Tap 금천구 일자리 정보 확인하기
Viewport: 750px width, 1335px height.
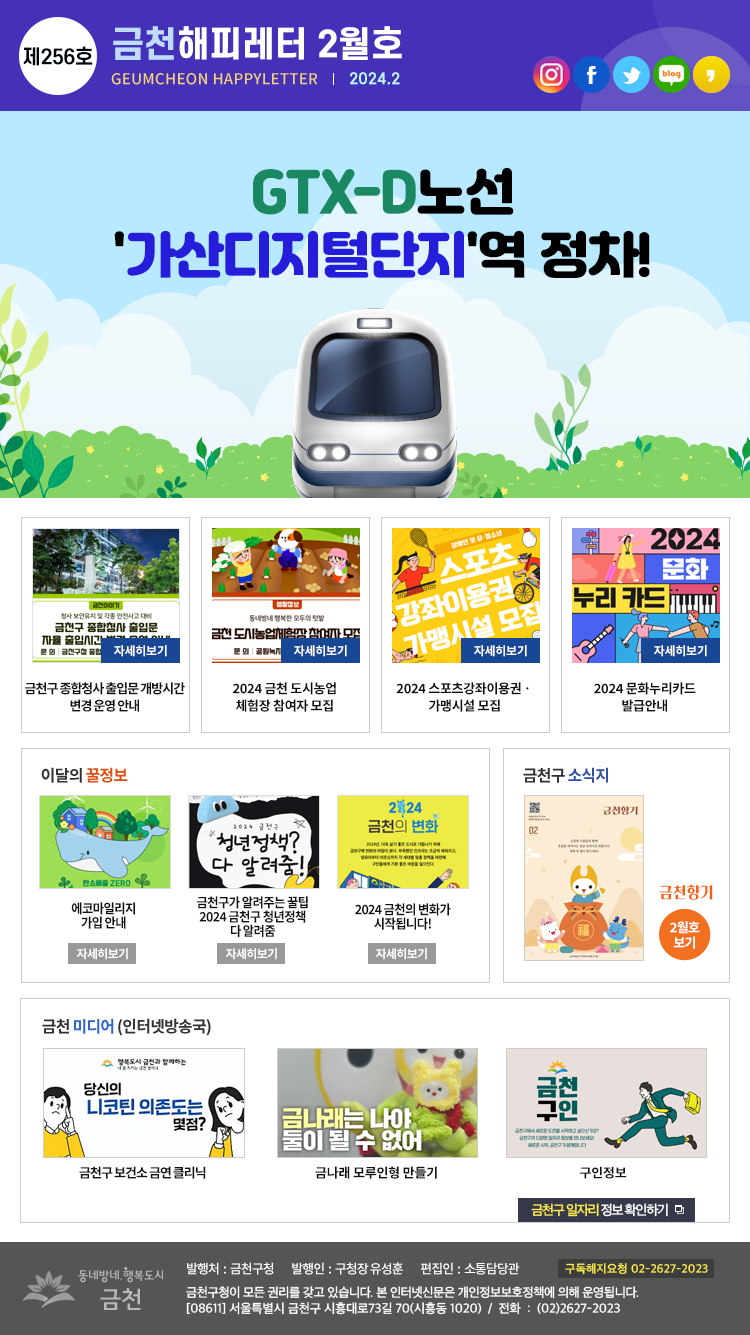(x=606, y=1210)
